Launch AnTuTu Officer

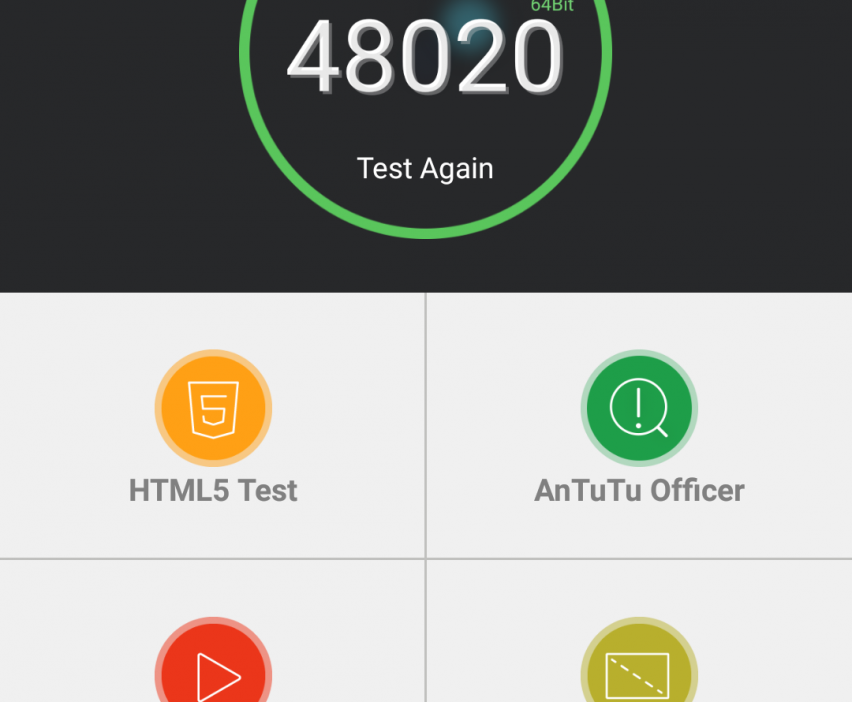pyautogui.click(x=639, y=426)
